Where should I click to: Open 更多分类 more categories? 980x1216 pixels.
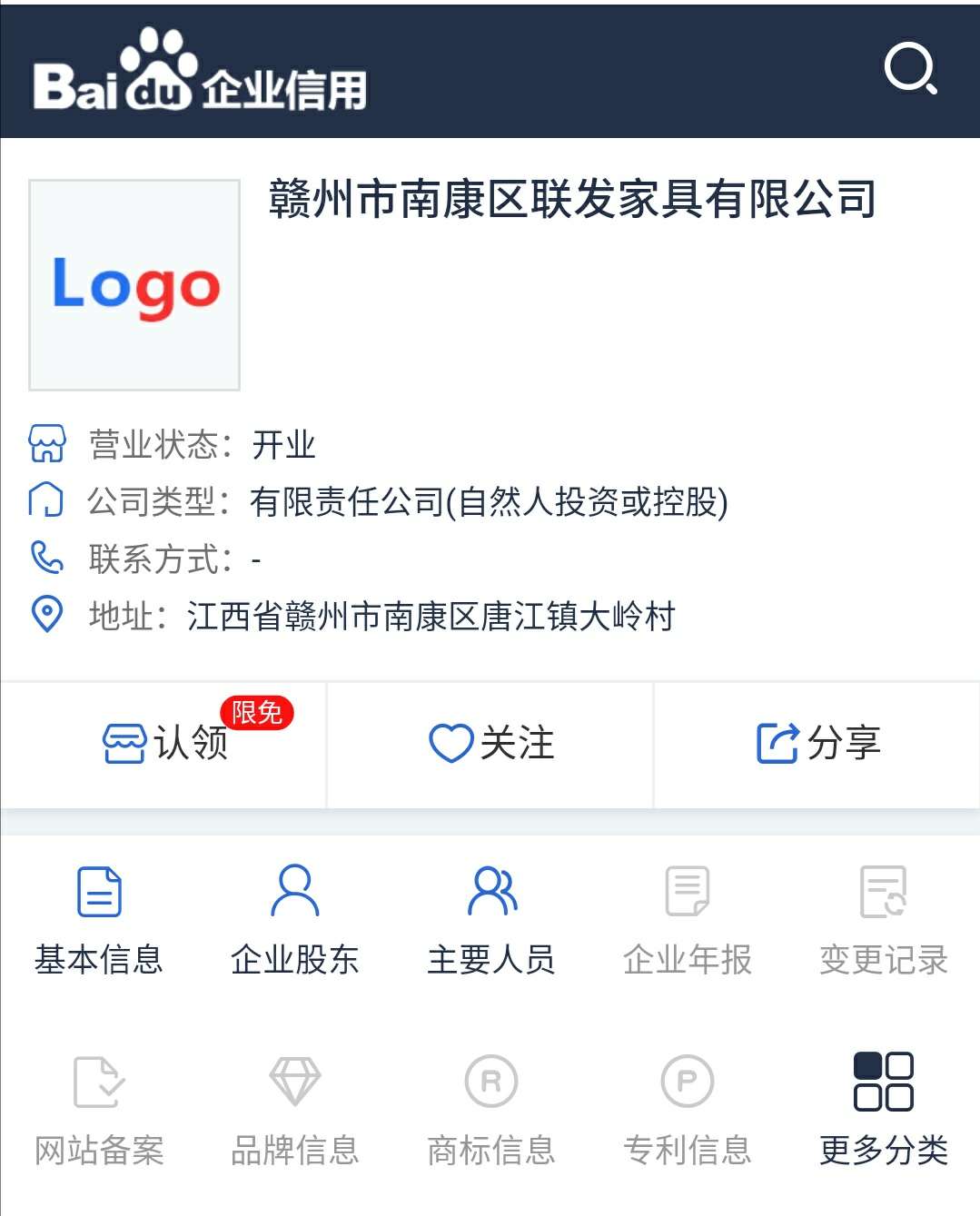click(883, 1110)
